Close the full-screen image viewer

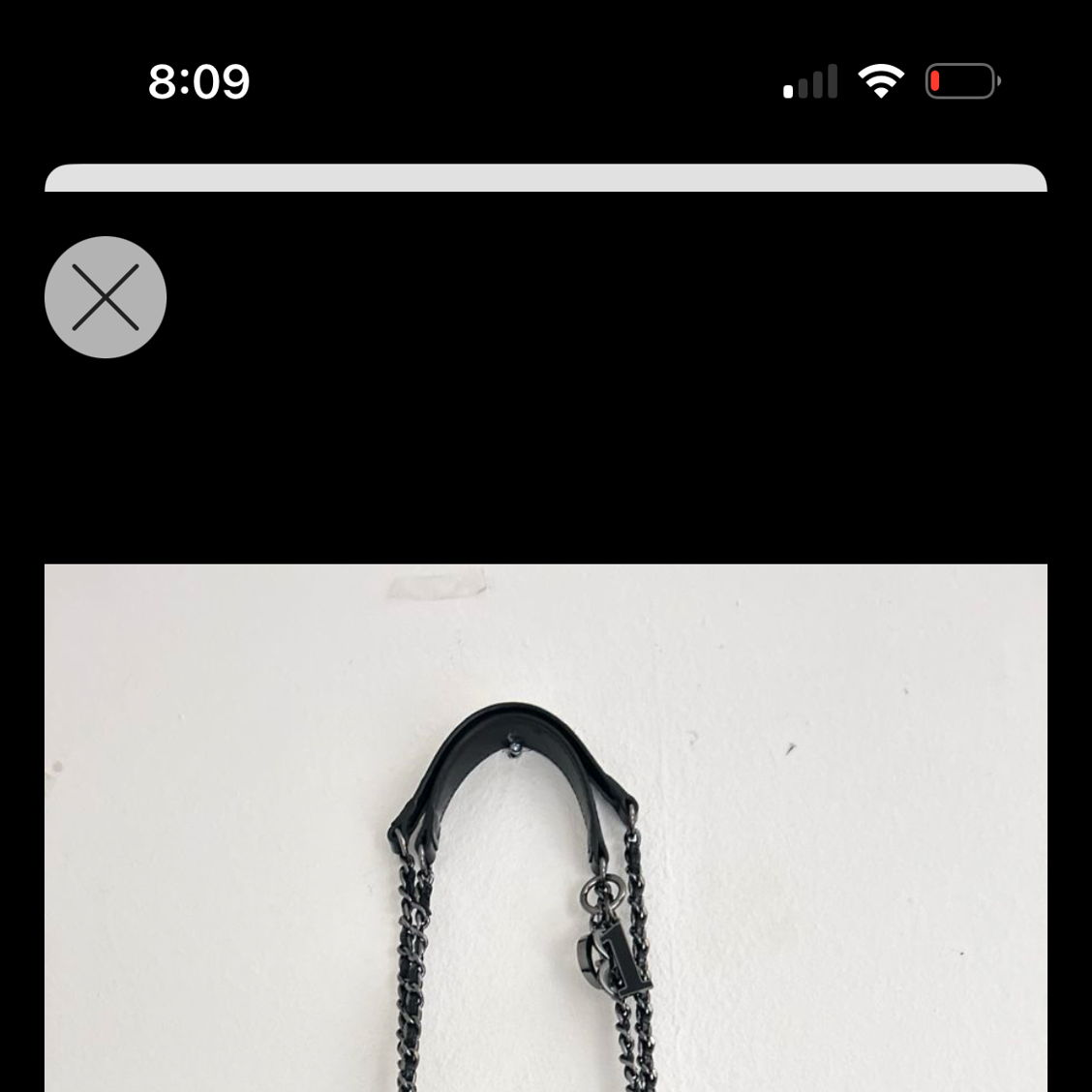(x=106, y=297)
